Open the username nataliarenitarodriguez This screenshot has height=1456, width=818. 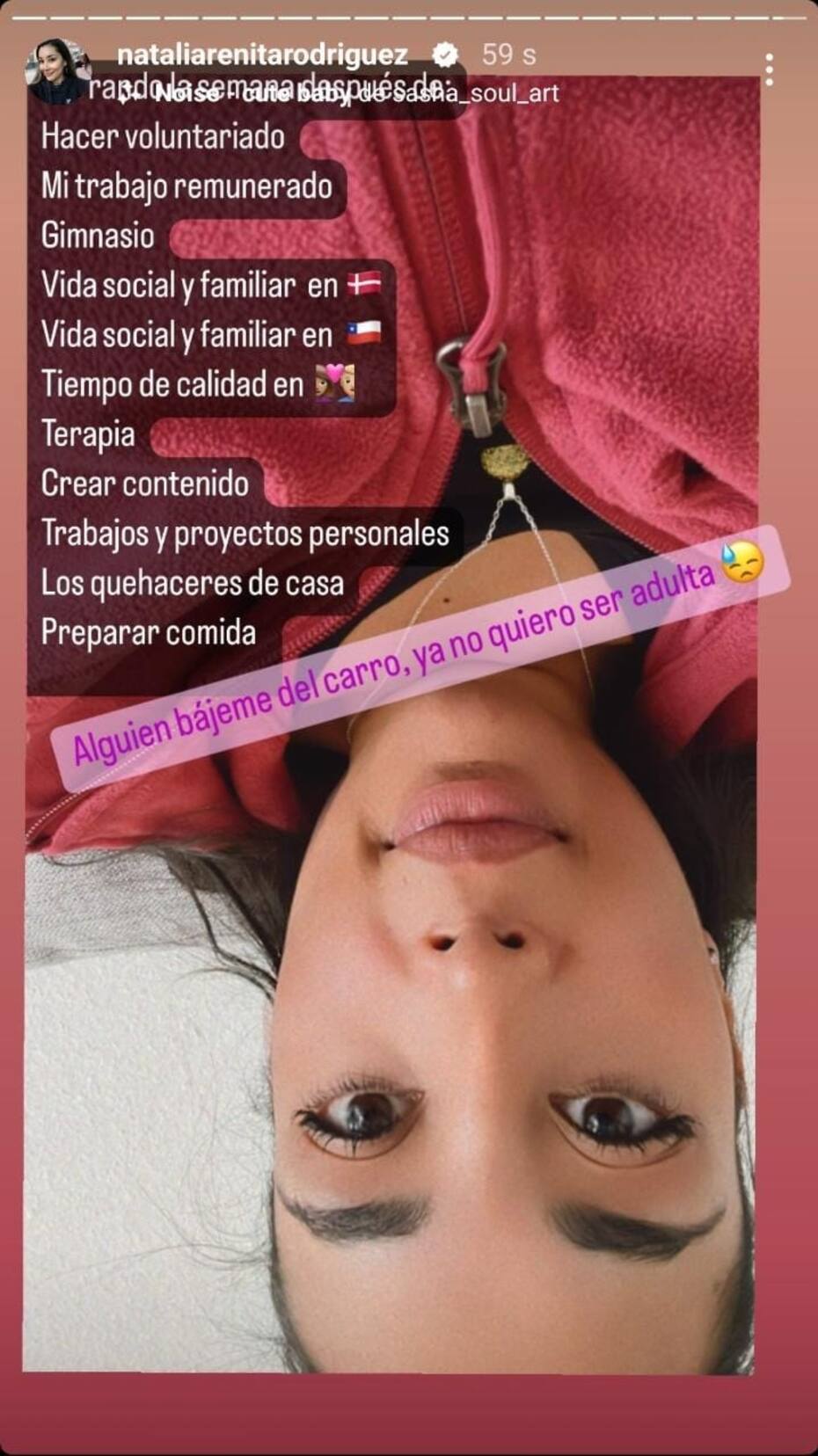point(262,55)
